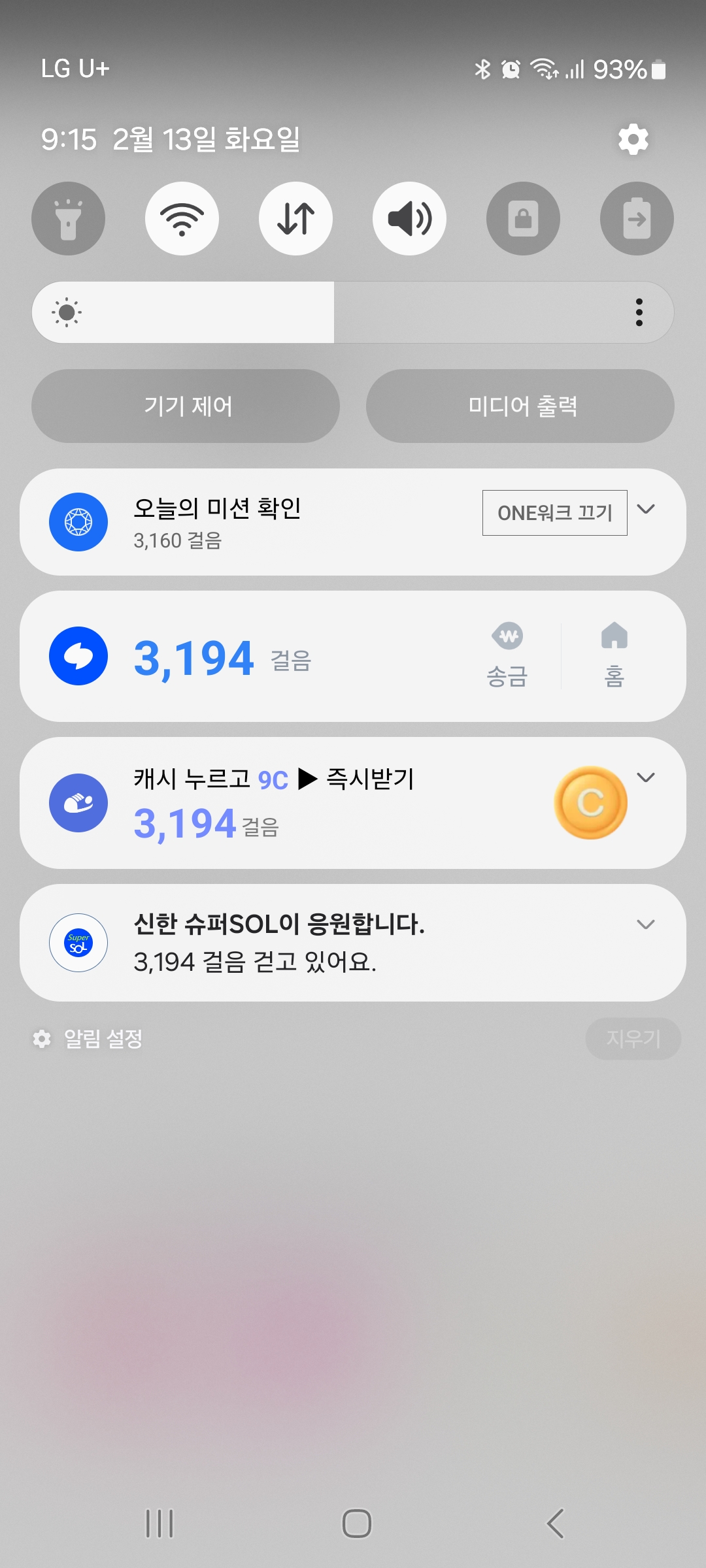Screen dimensions: 706x1568
Task: Collect the gold coin reward
Action: pos(590,802)
